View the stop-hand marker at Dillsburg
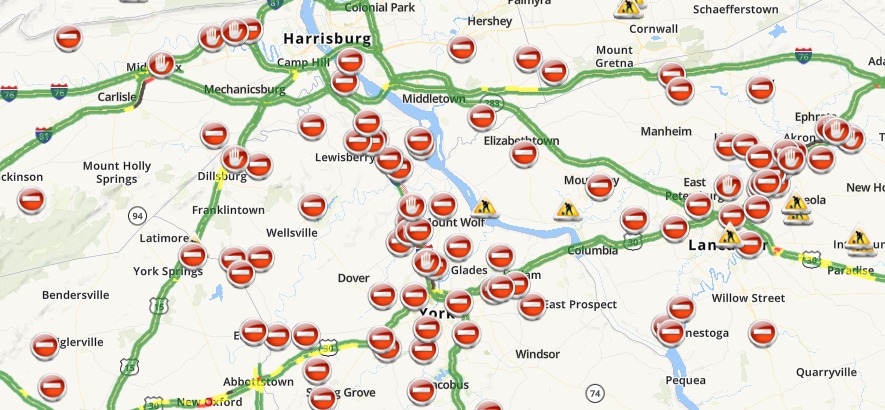Image resolution: width=885 pixels, height=410 pixels. [x=234, y=158]
